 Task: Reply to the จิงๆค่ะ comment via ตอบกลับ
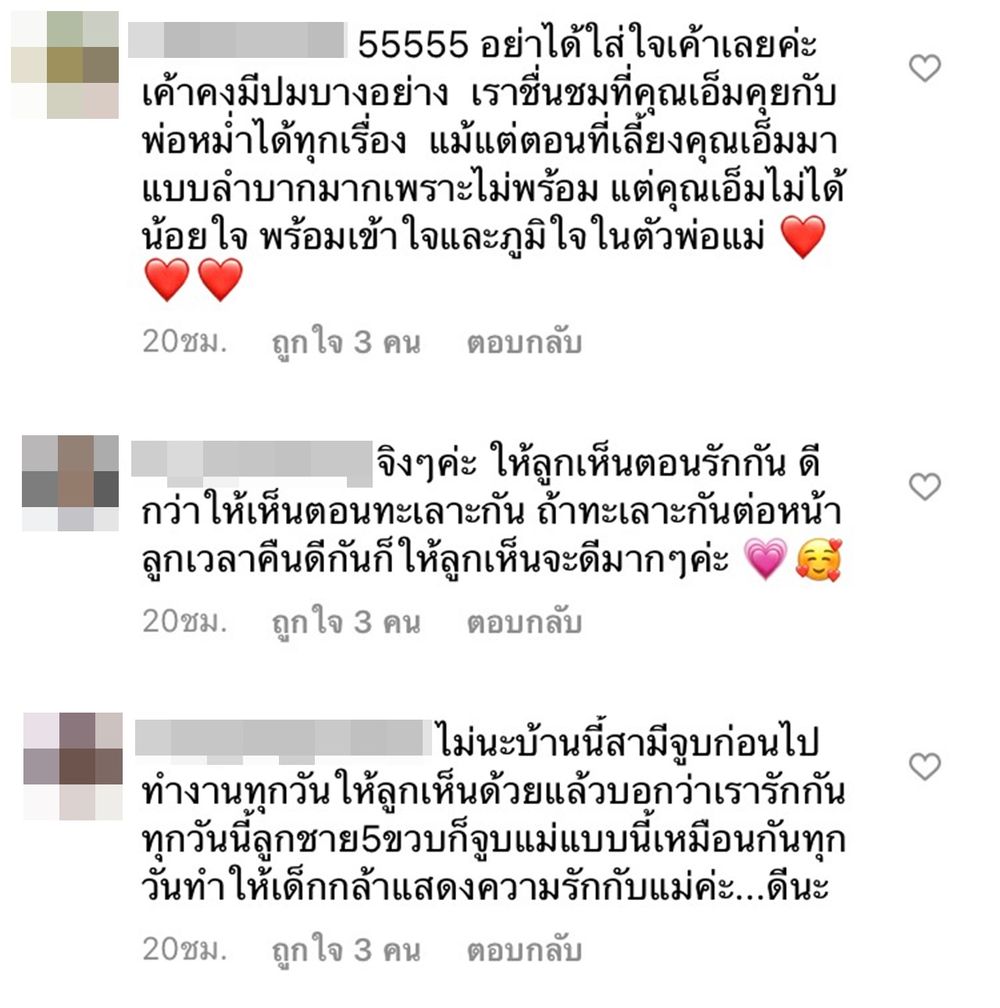point(523,622)
